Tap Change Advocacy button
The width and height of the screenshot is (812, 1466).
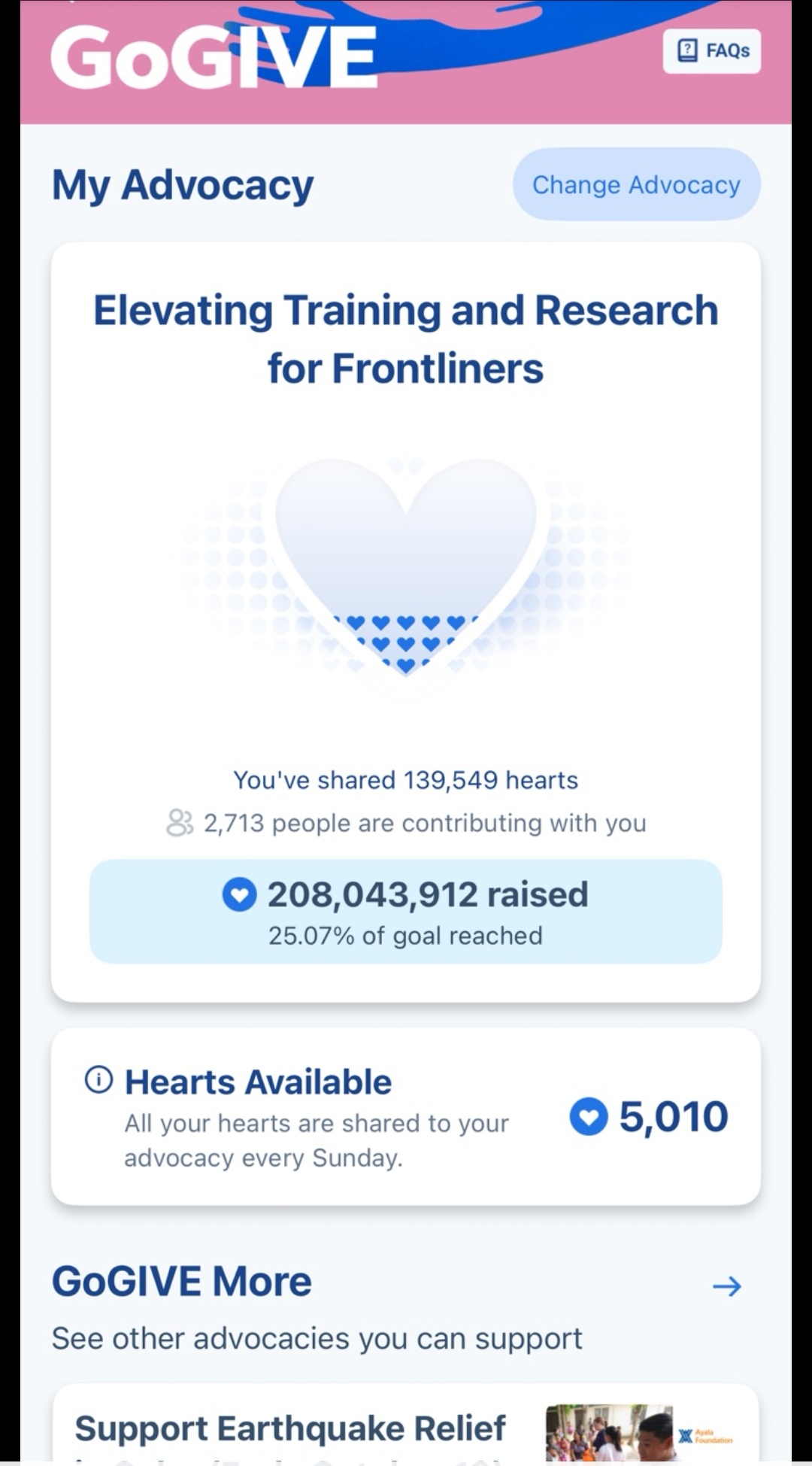tap(636, 185)
